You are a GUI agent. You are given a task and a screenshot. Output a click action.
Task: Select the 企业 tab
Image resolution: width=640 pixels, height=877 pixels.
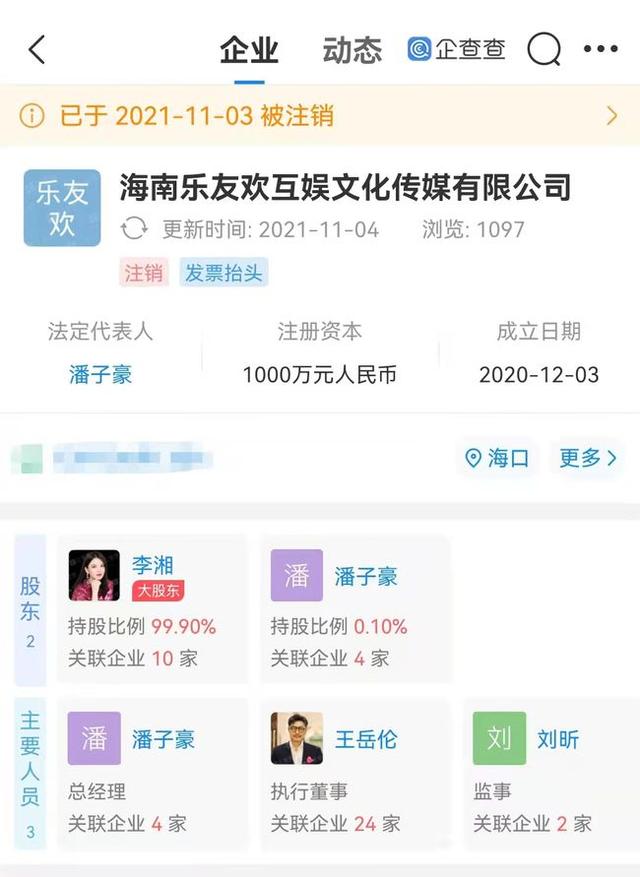coord(249,49)
